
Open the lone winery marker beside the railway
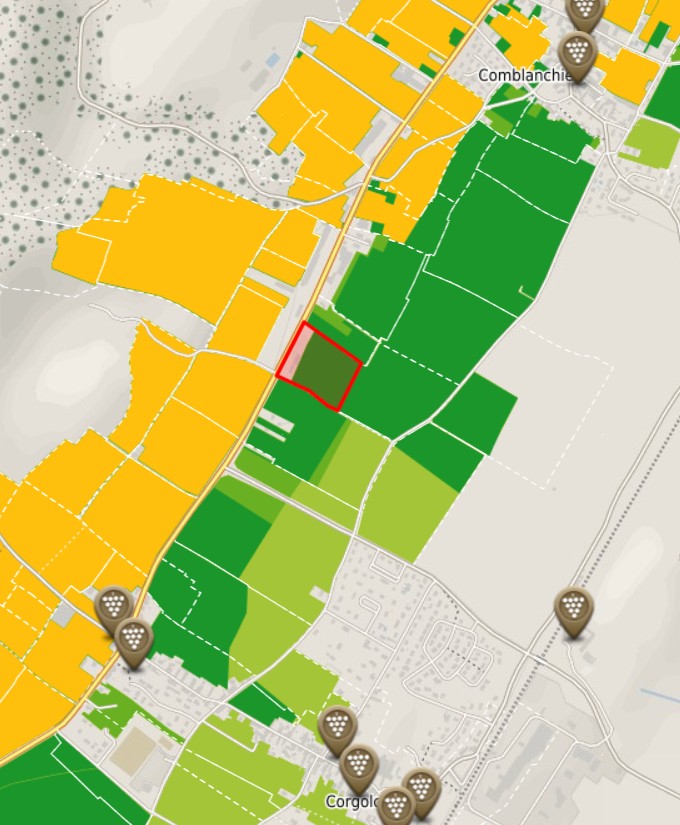tap(573, 606)
